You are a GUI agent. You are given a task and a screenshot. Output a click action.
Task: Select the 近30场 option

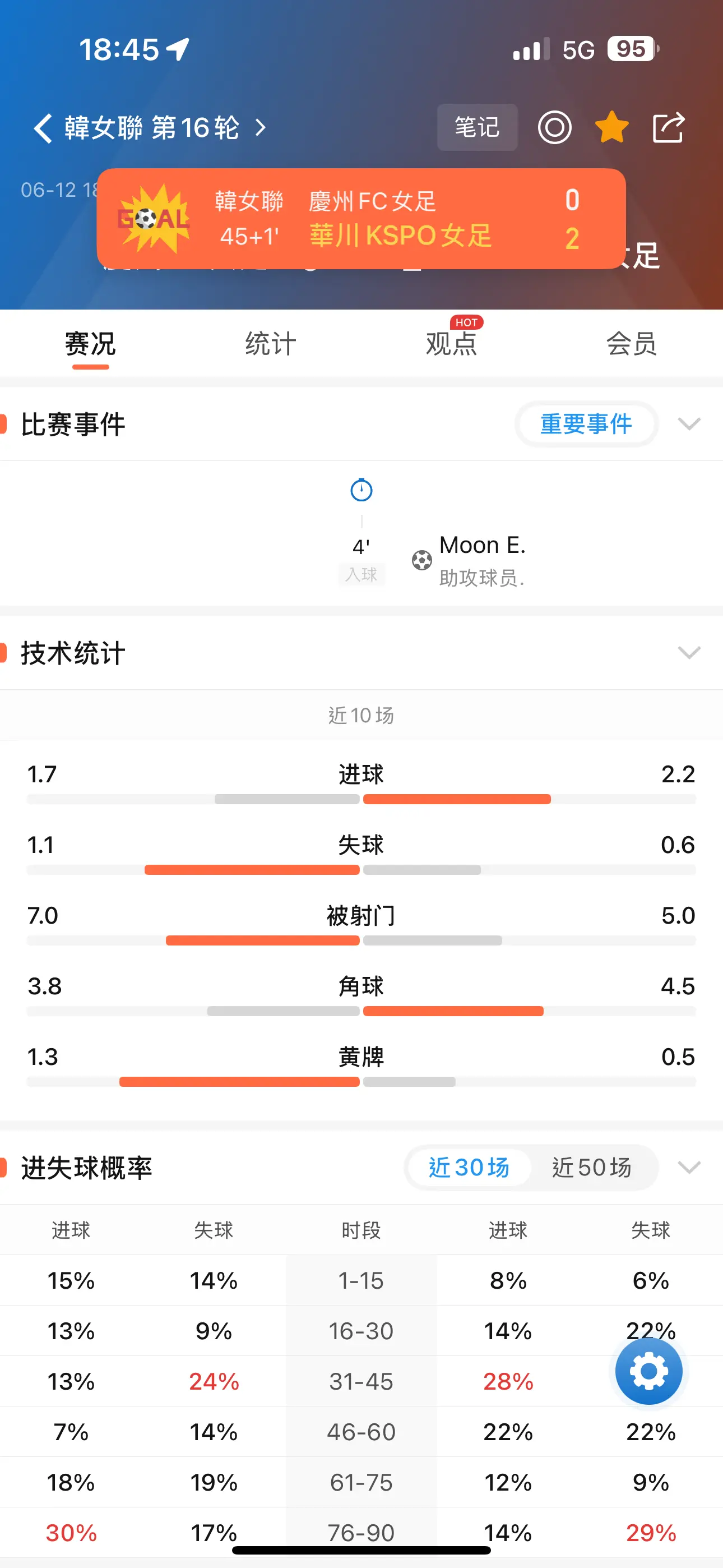click(469, 1168)
